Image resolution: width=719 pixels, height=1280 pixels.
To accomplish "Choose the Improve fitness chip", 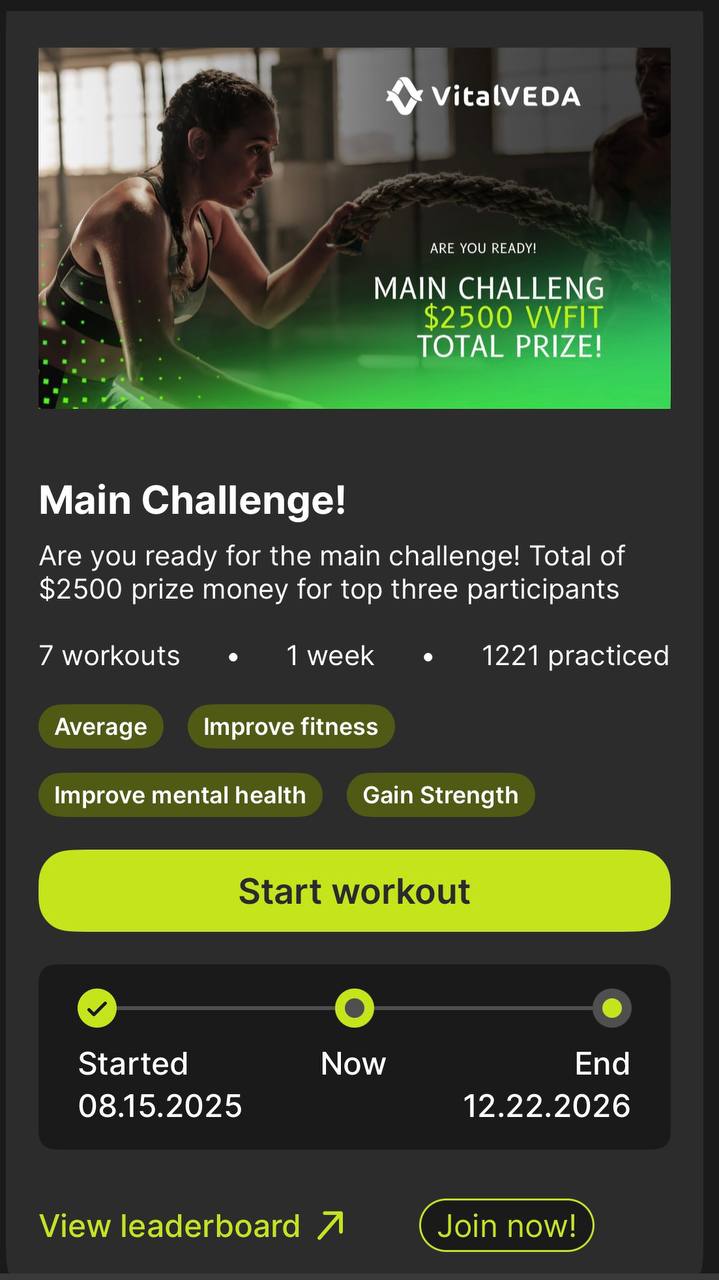I will (x=290, y=726).
